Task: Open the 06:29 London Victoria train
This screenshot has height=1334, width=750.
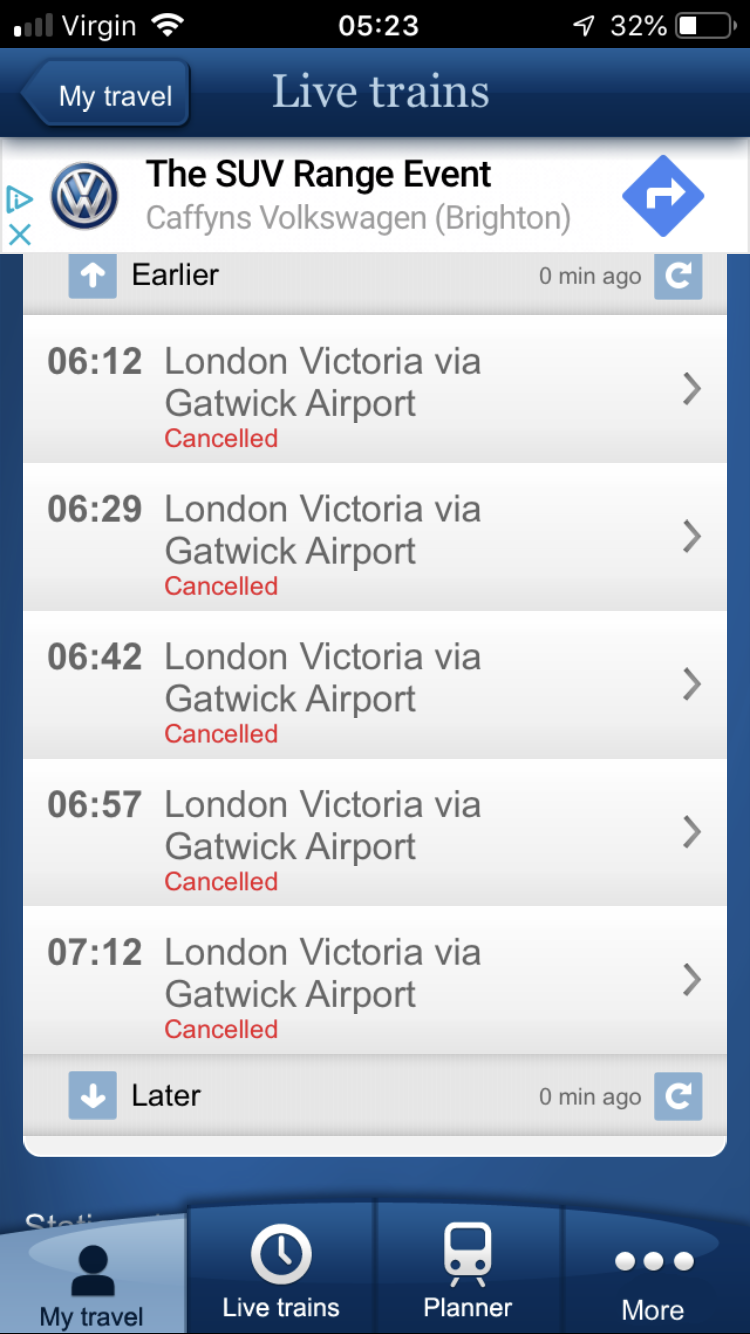Action: 375,537
